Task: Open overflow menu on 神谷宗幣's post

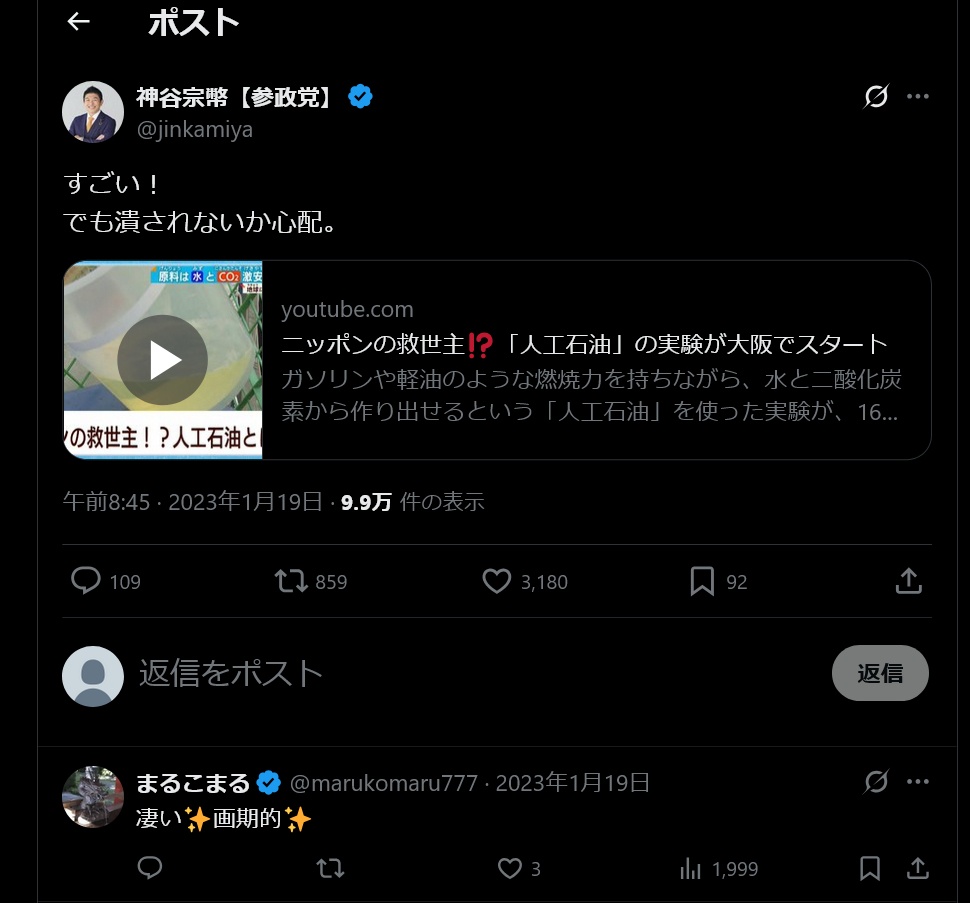Action: pyautogui.click(x=918, y=97)
